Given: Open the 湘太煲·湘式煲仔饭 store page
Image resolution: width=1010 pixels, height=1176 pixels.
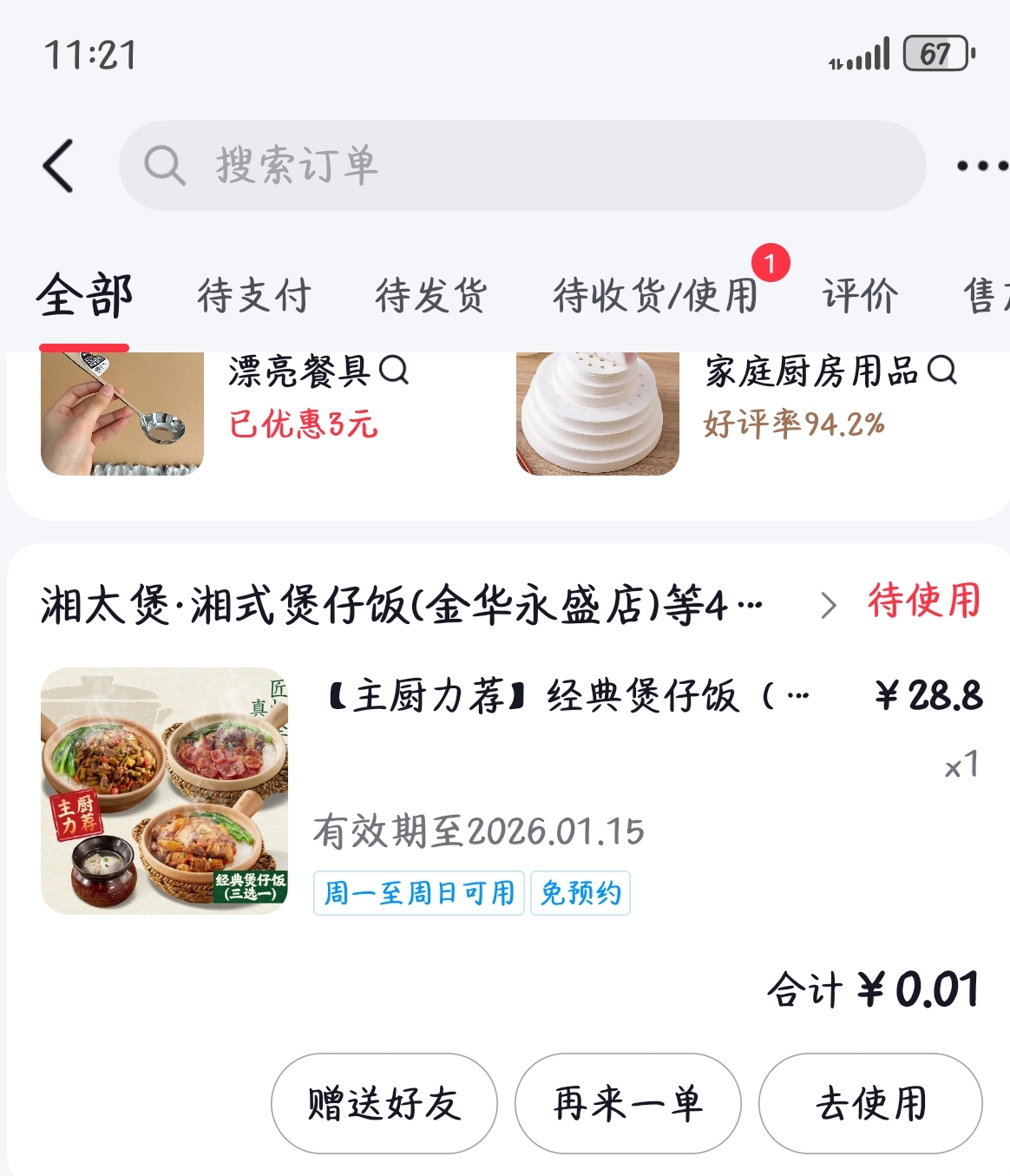Looking at the screenshot, I should pos(401,605).
